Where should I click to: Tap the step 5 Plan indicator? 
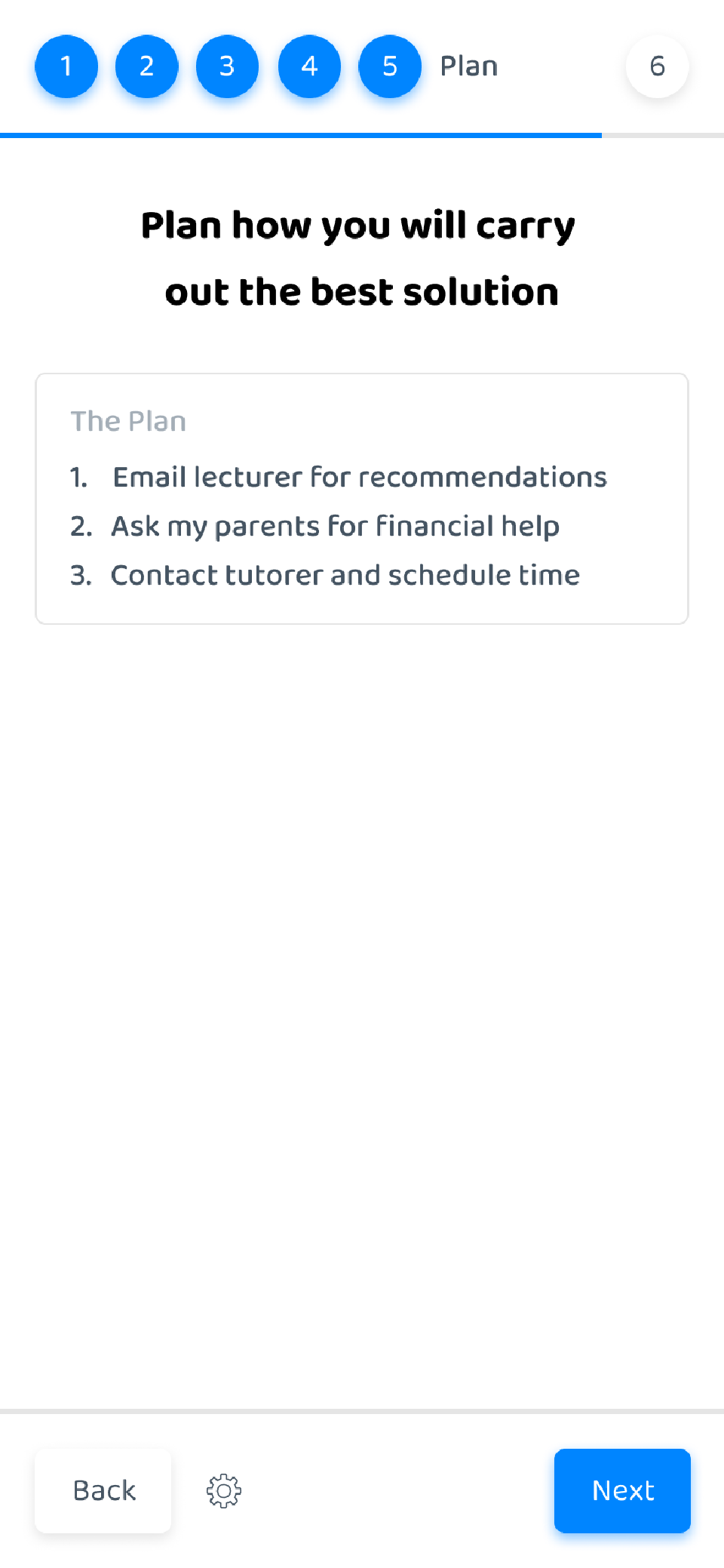tap(390, 66)
